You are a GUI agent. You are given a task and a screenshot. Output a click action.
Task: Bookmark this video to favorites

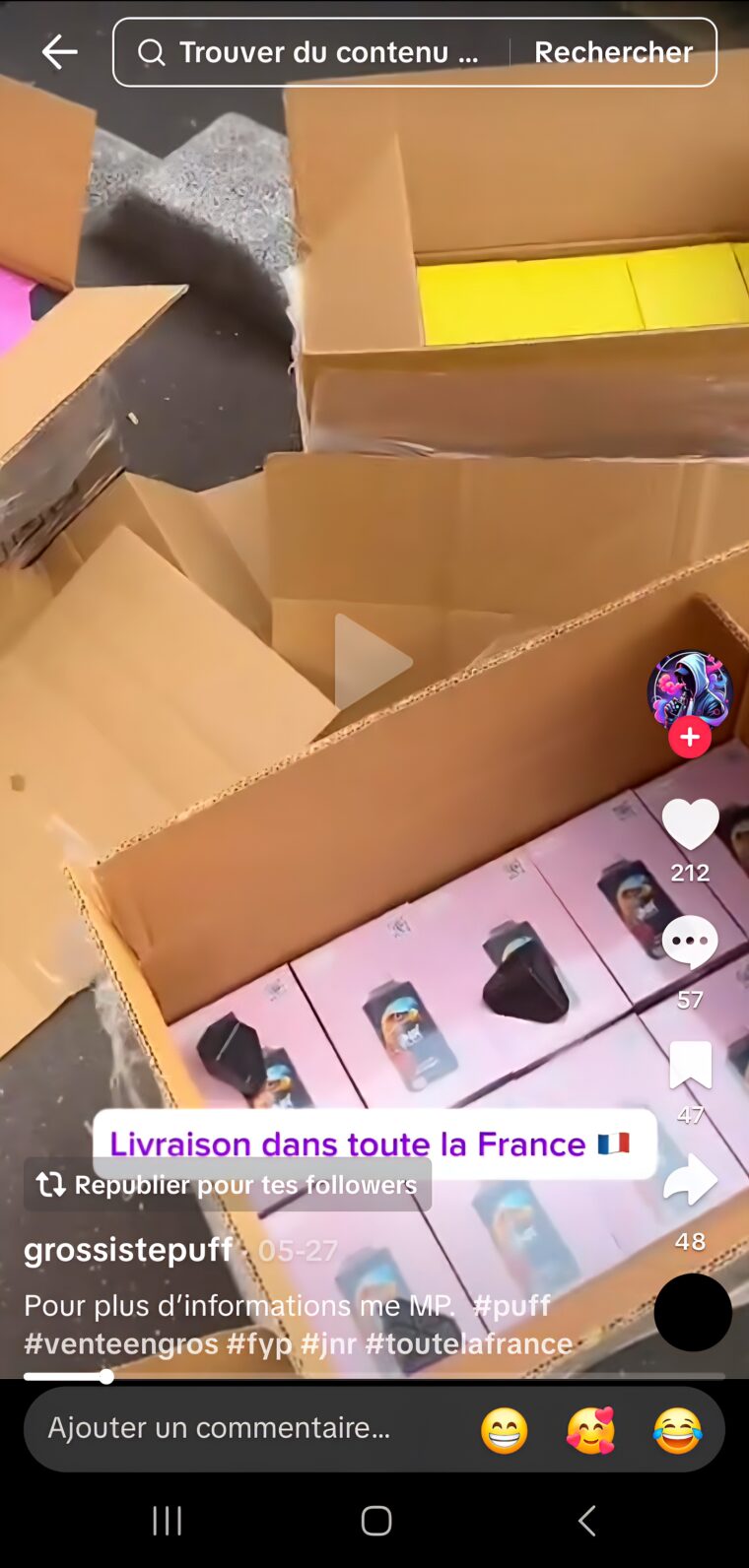pos(690,1065)
